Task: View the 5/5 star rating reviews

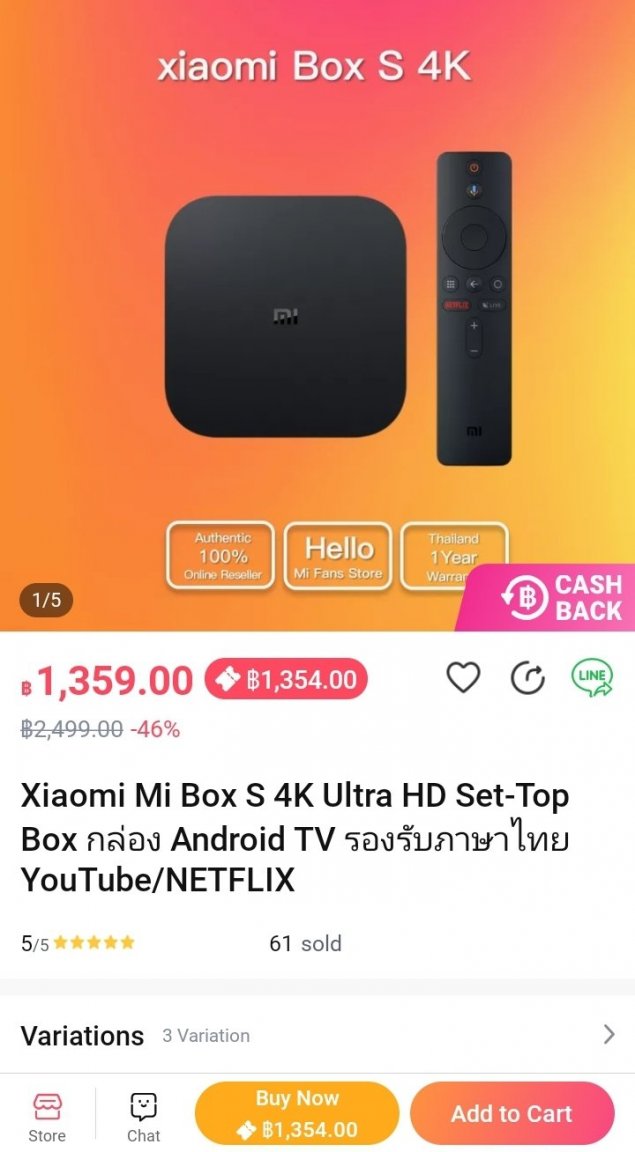Action: pyautogui.click(x=78, y=943)
